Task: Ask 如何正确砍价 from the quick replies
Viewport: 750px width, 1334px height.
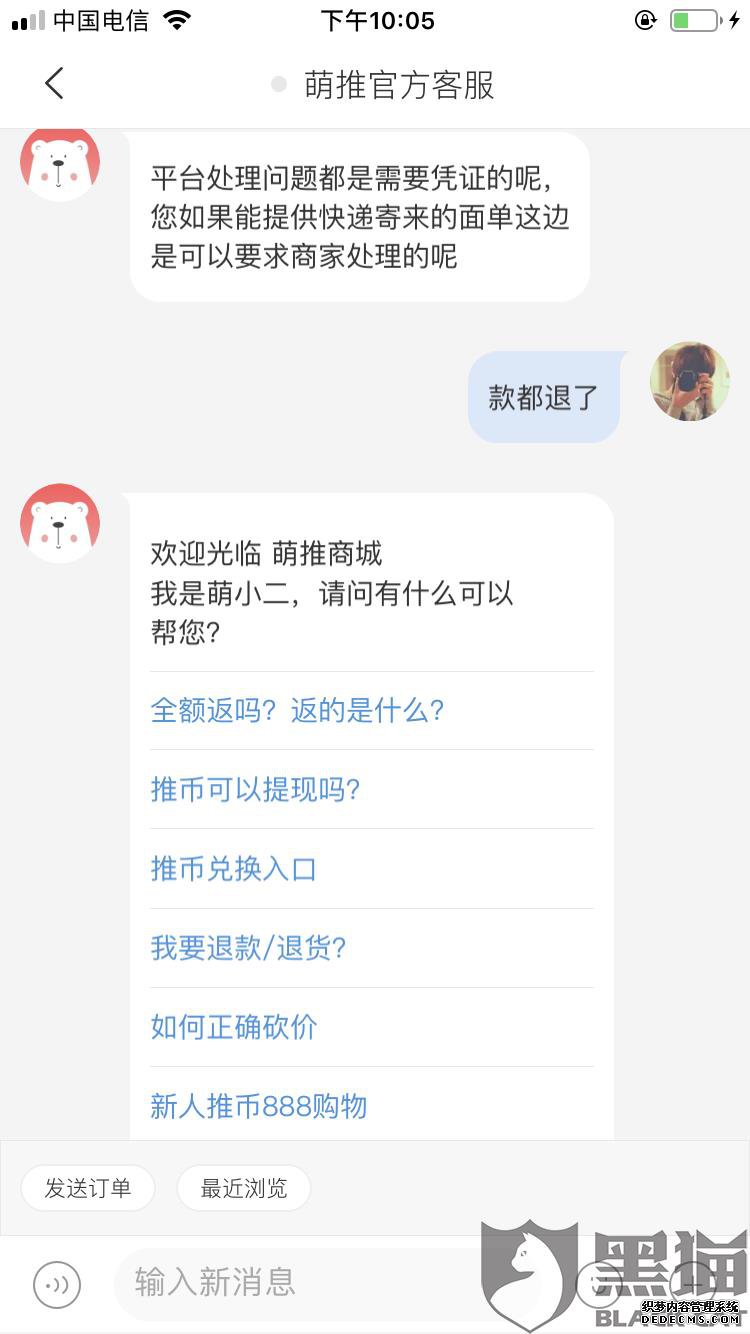Action: 234,1027
